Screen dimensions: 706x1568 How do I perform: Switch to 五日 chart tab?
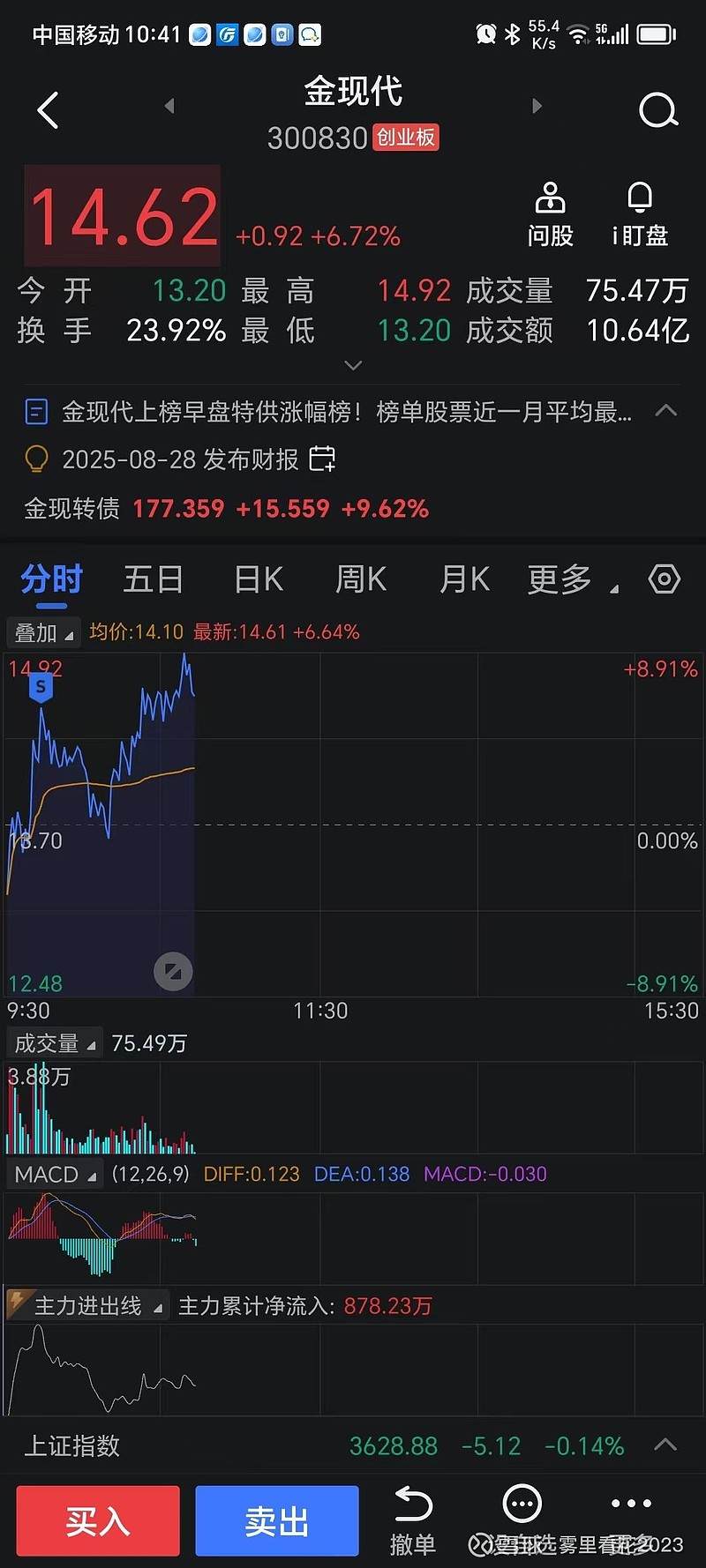click(x=154, y=579)
